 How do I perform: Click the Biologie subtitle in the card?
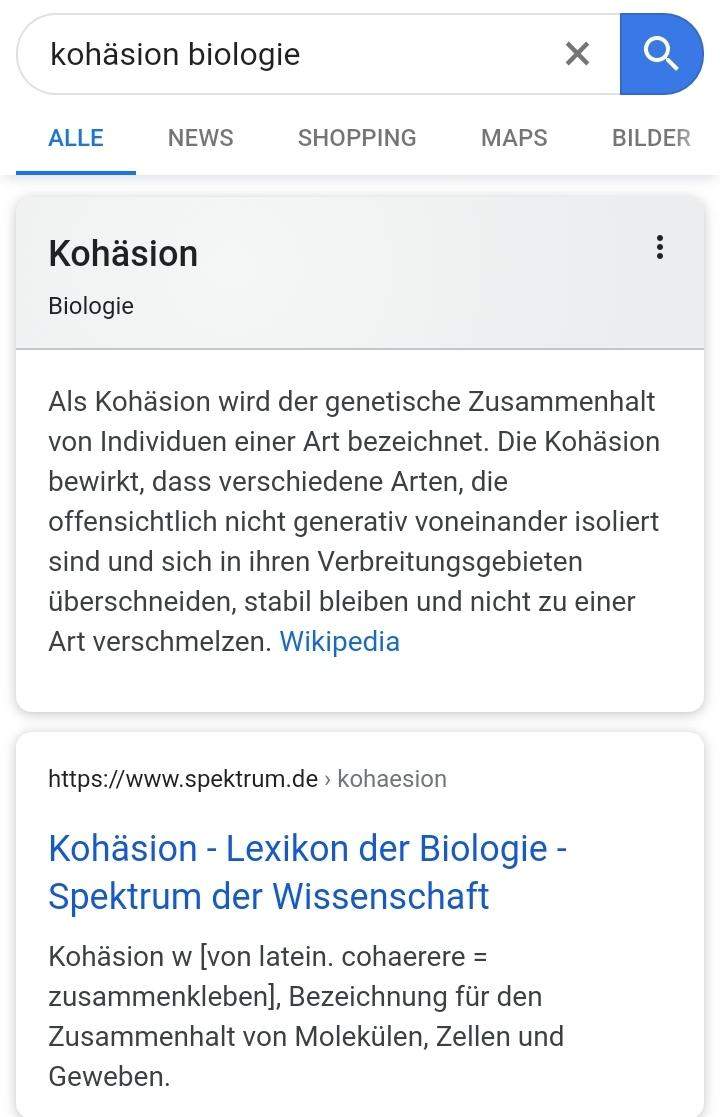(91, 306)
